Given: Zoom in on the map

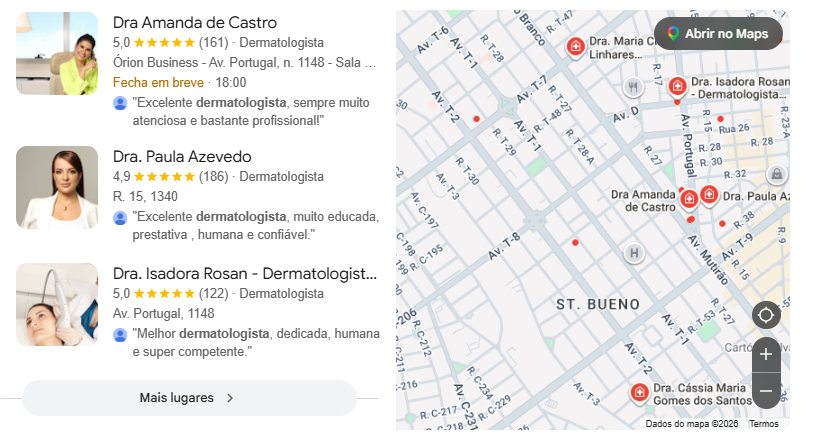Looking at the screenshot, I should tap(766, 354).
